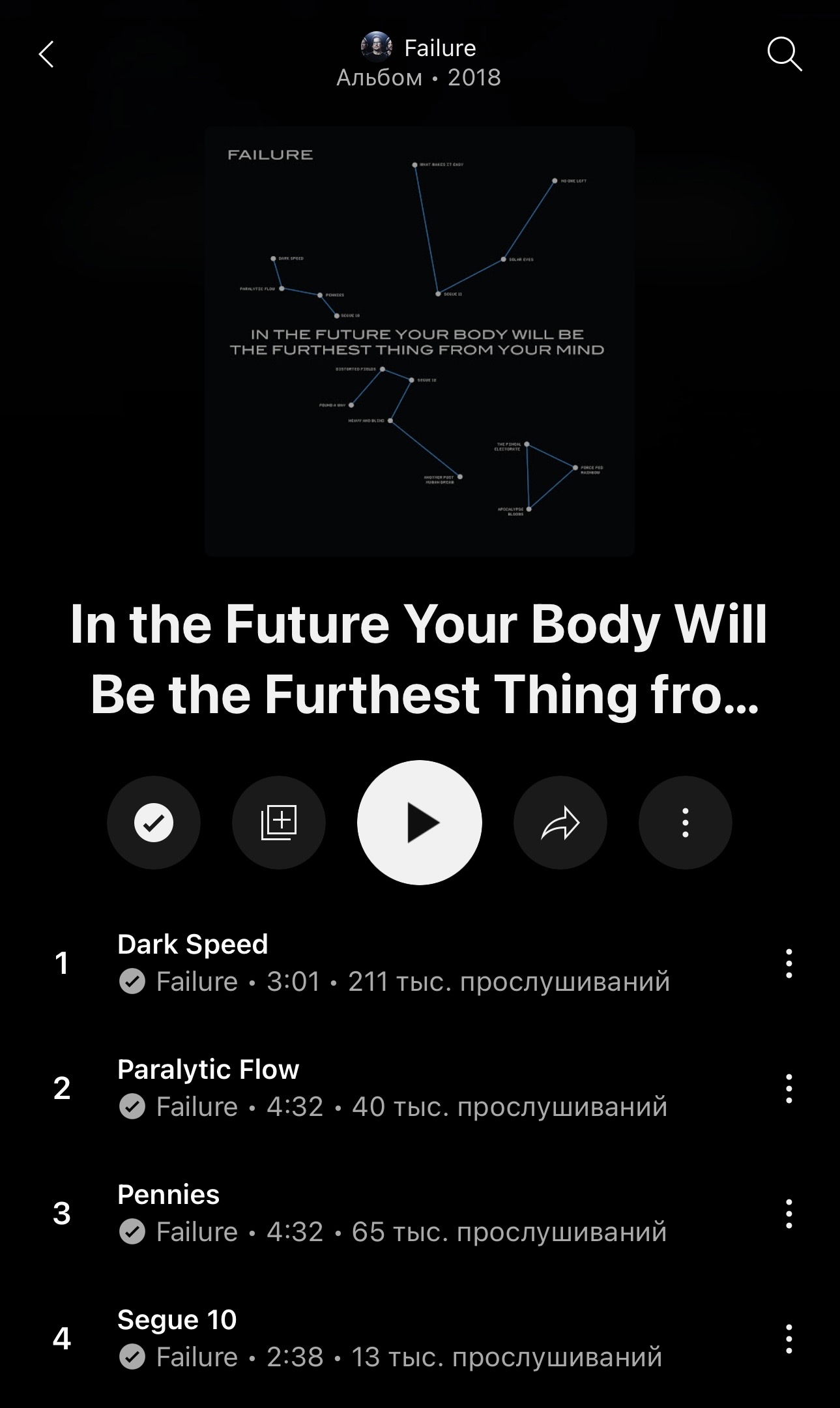Screen dimensions: 840x1408
Task: Open options for Dark Speed
Action: coord(789,963)
